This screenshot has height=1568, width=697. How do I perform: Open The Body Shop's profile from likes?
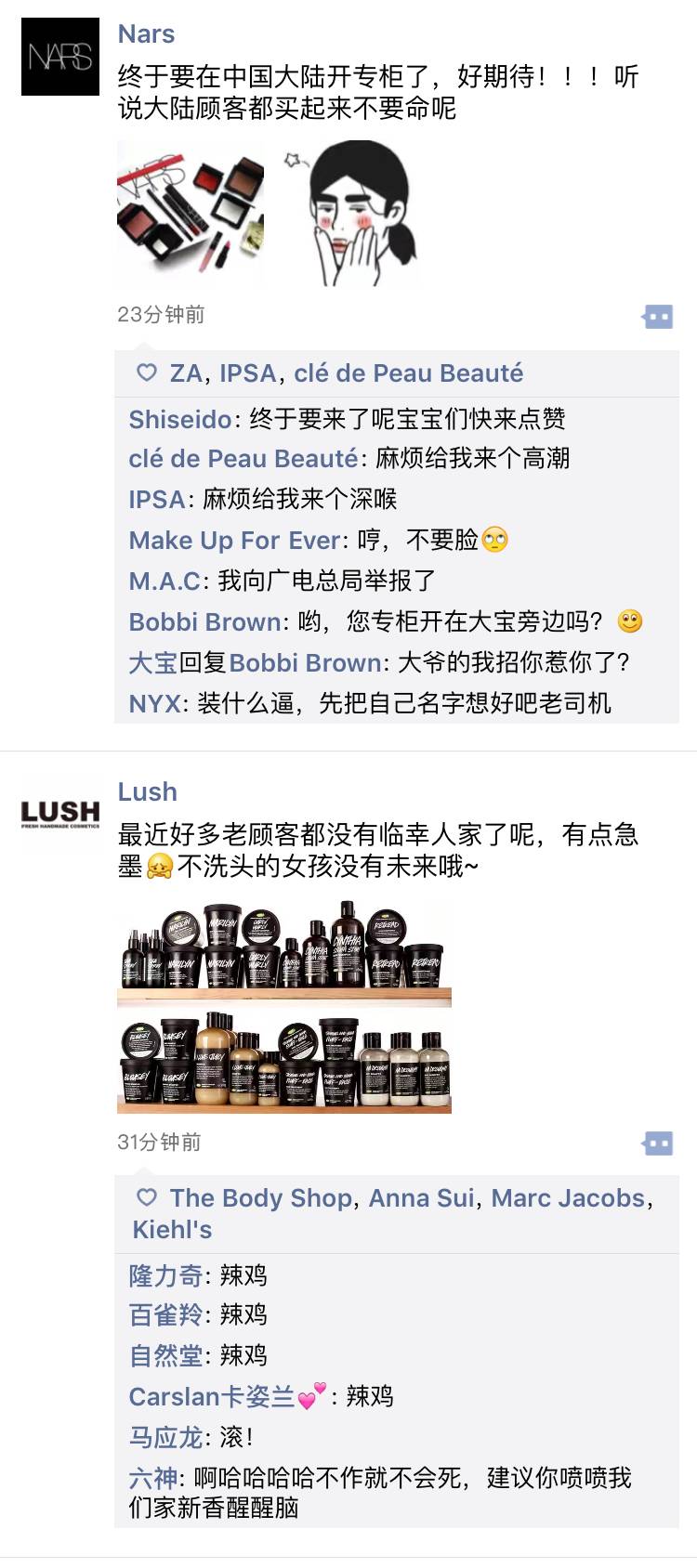(x=260, y=1198)
